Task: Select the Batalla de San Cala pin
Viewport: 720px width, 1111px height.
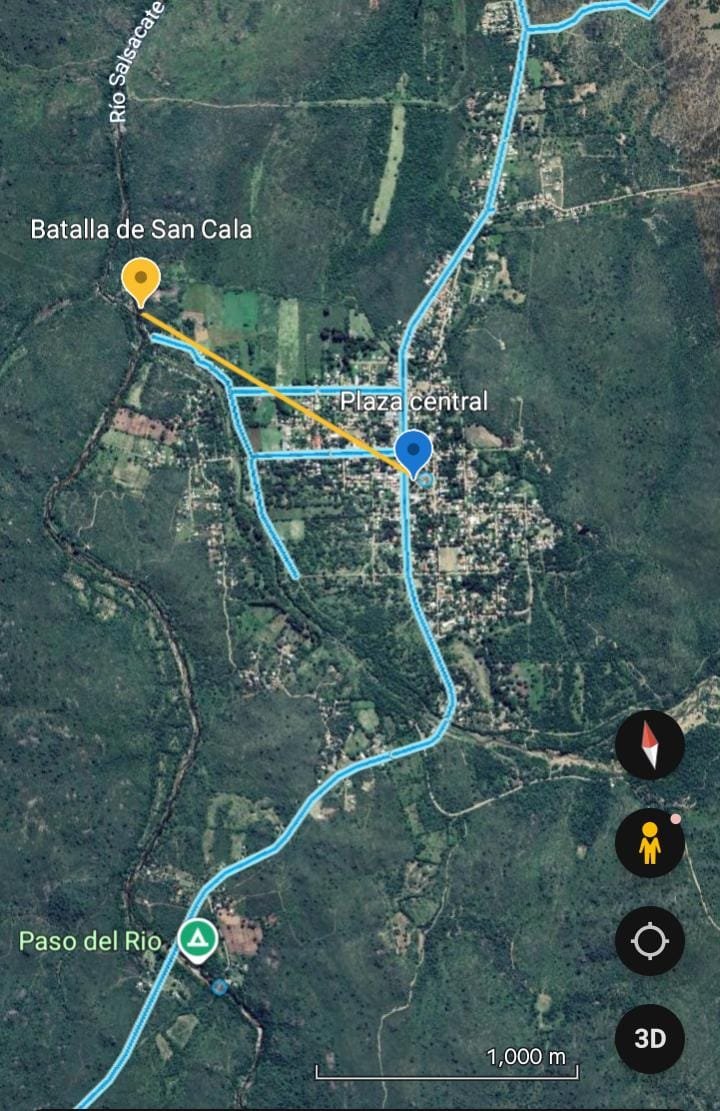Action: point(141,280)
